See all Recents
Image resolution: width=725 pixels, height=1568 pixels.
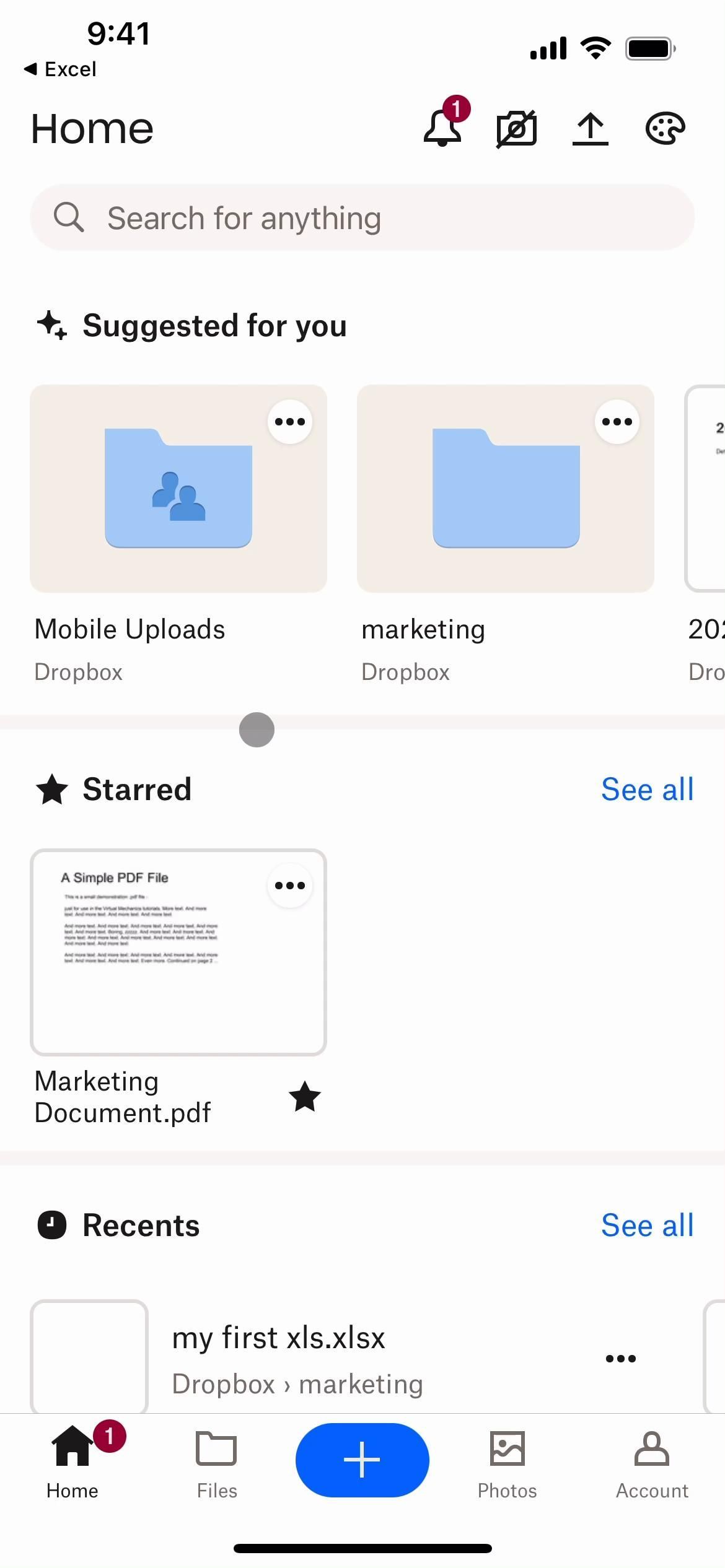[x=647, y=1226]
